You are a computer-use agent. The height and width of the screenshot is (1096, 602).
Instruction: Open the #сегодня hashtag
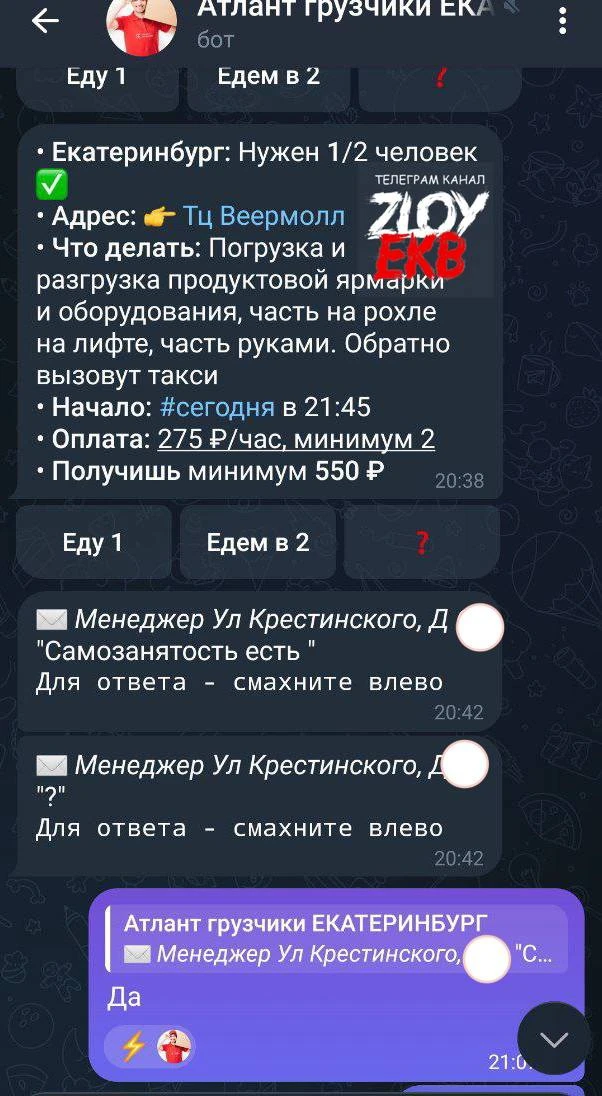click(x=216, y=407)
